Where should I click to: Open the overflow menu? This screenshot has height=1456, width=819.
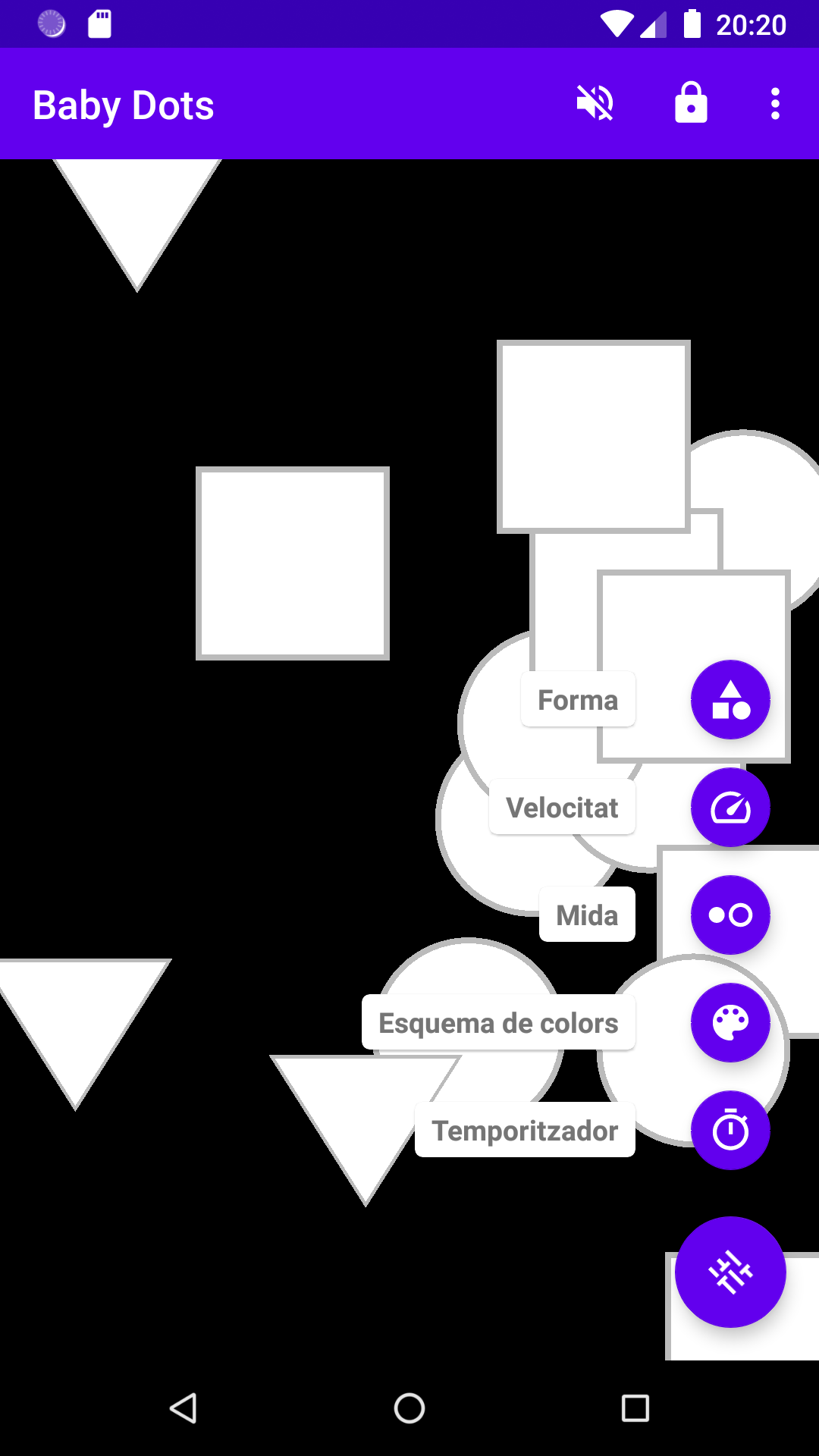[774, 104]
